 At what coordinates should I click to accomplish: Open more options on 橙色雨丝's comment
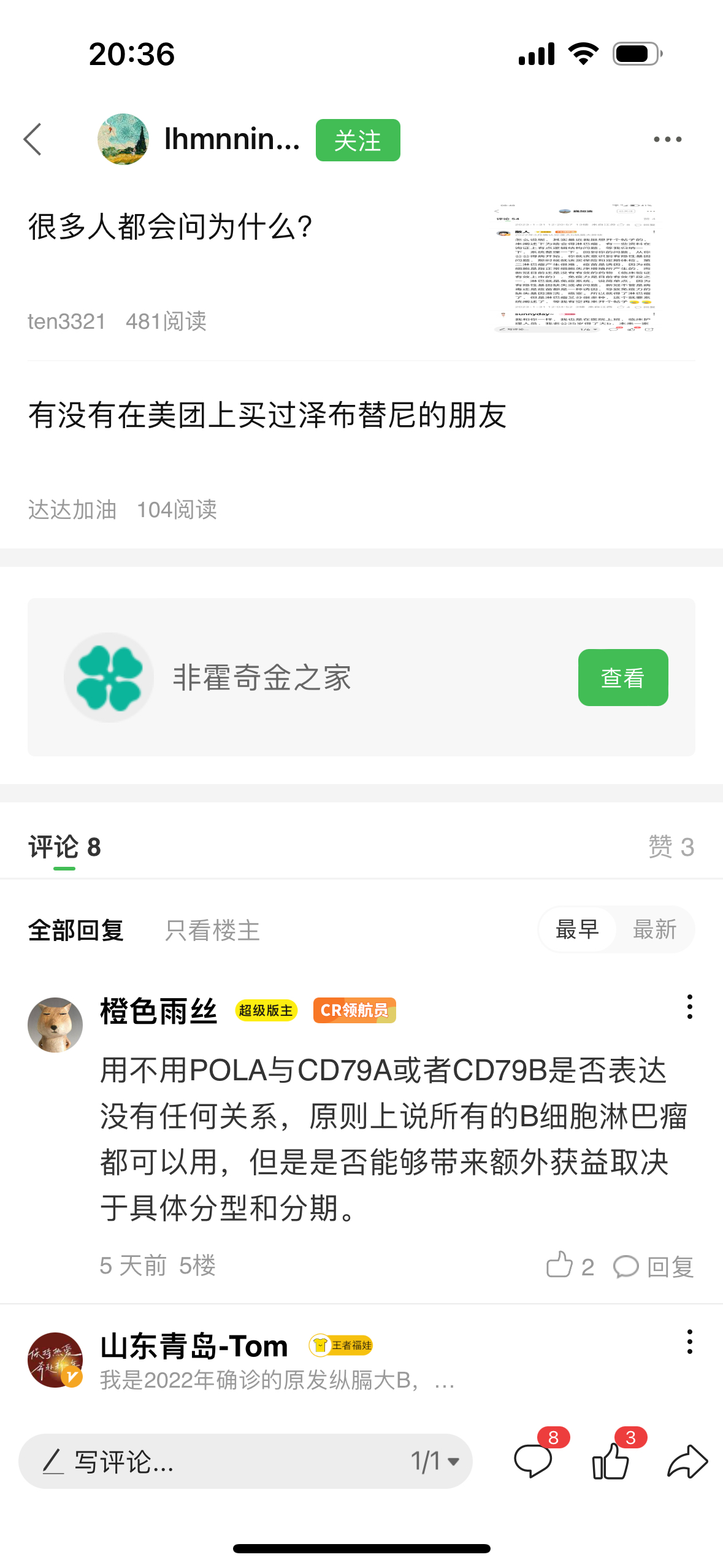tap(689, 1007)
